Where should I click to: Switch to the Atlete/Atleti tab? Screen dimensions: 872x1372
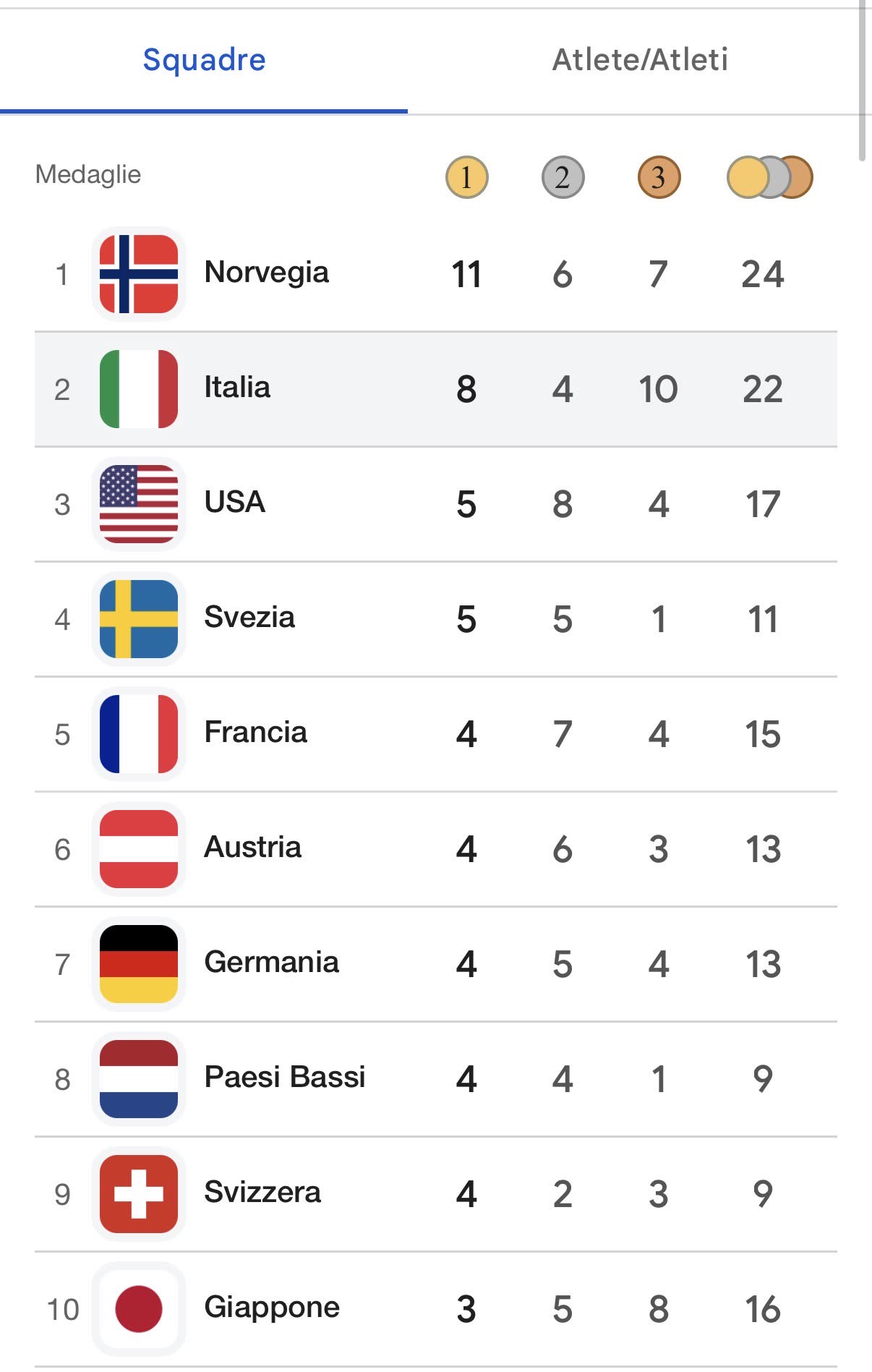point(640,60)
